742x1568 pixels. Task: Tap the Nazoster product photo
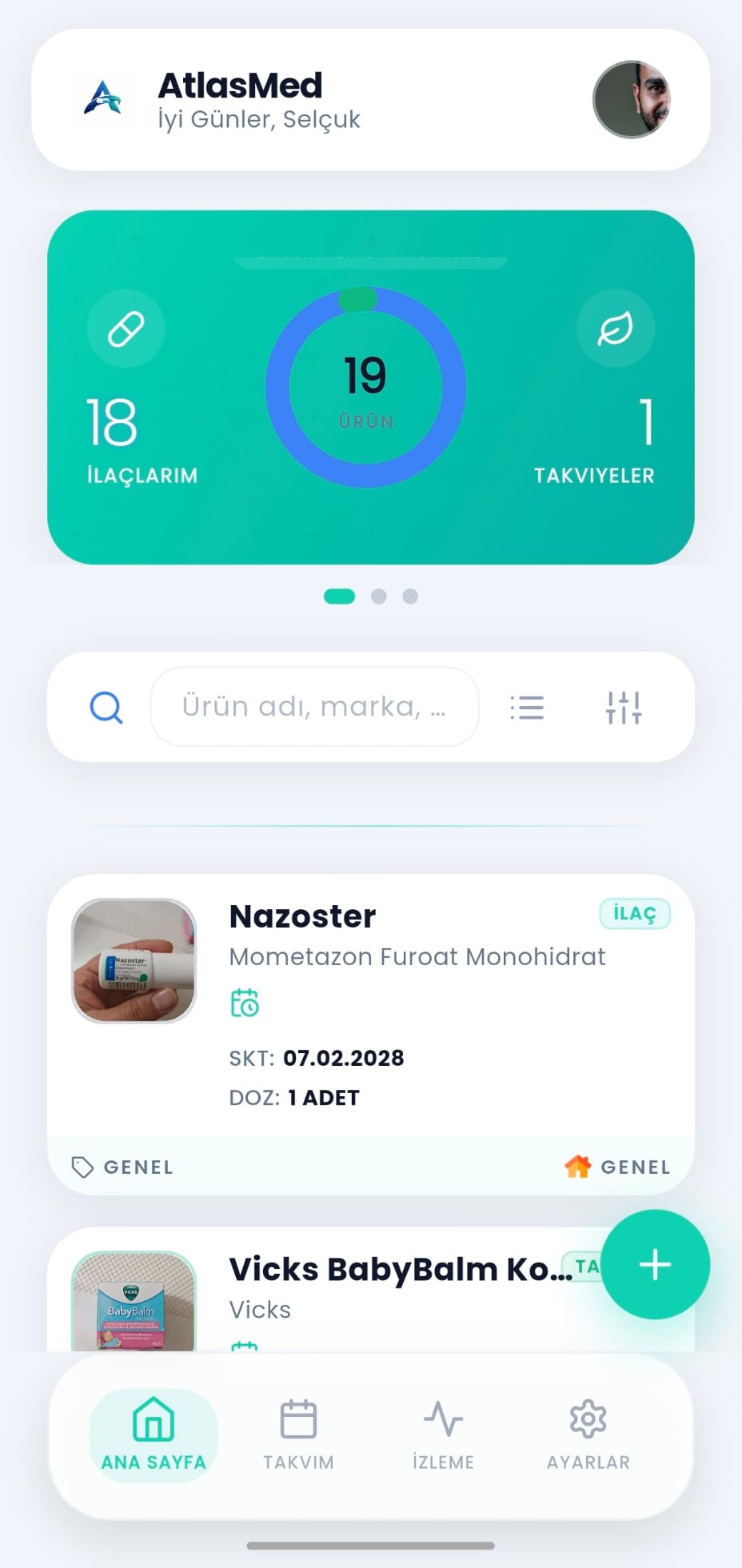[133, 964]
